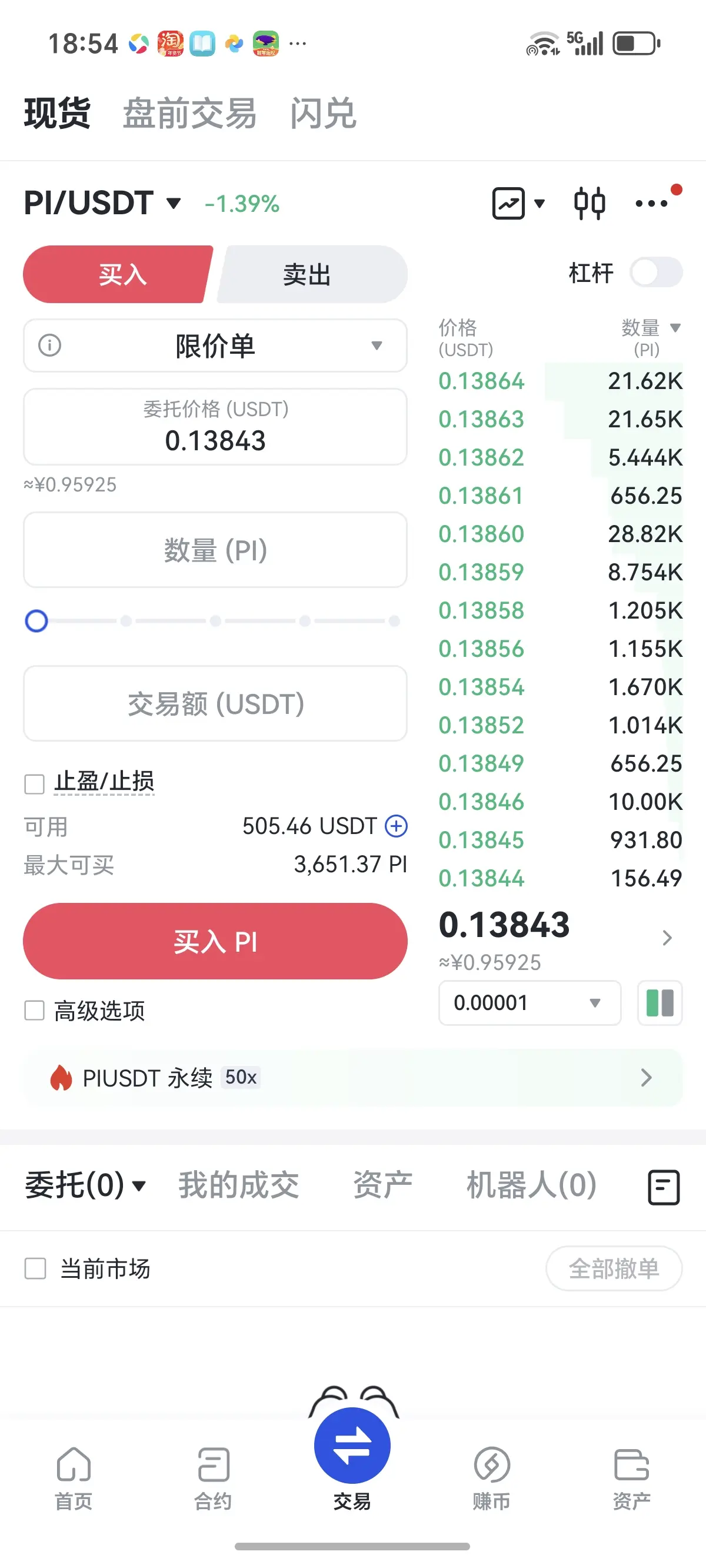Open the 限价单 order type dropdown

coord(215,346)
